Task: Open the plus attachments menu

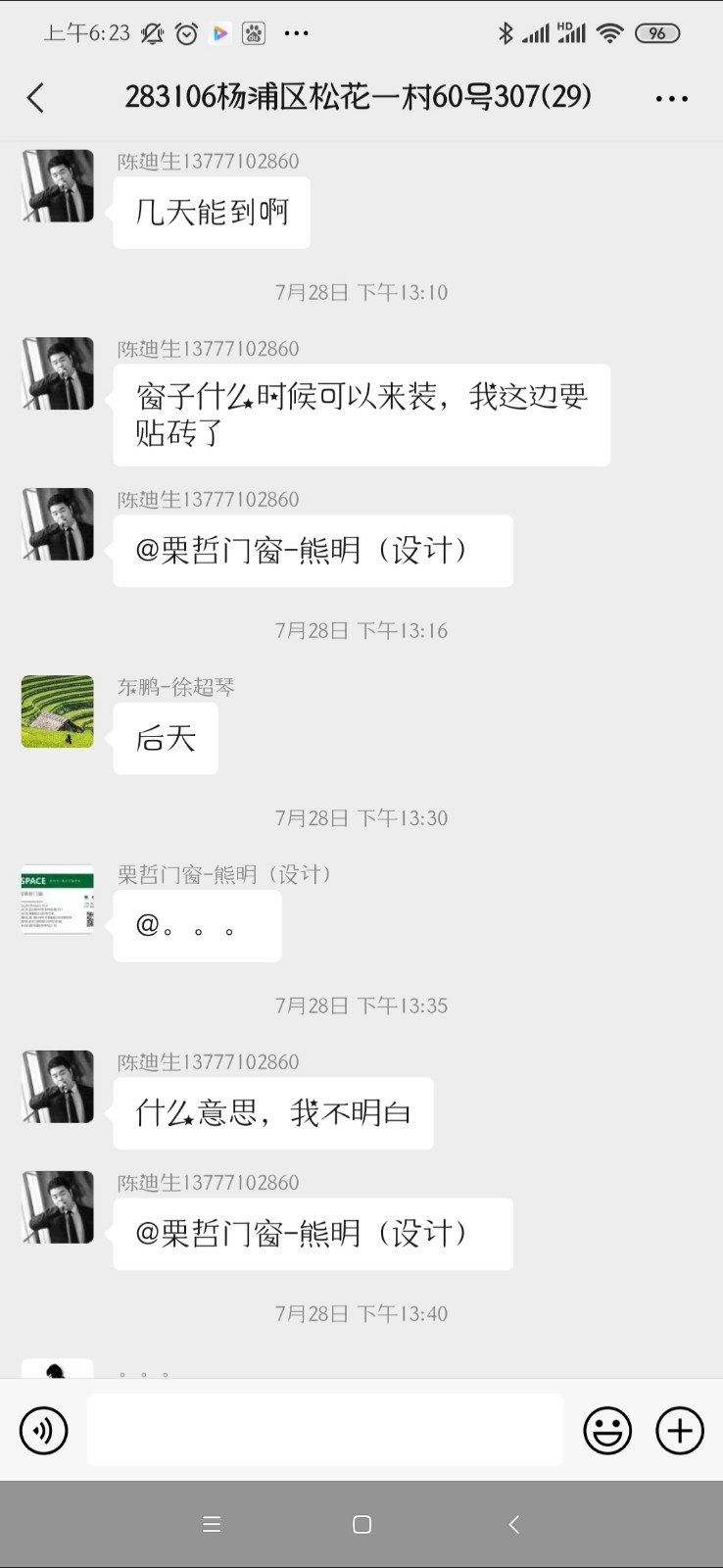Action: coord(680,1431)
